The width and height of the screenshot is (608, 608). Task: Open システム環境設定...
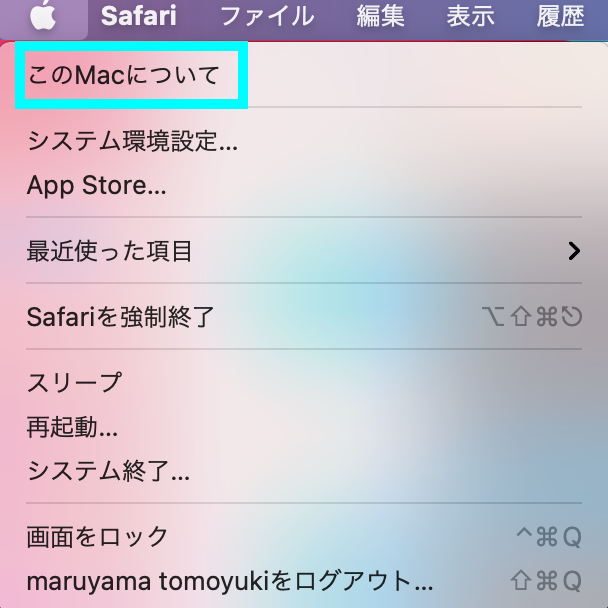click(132, 140)
